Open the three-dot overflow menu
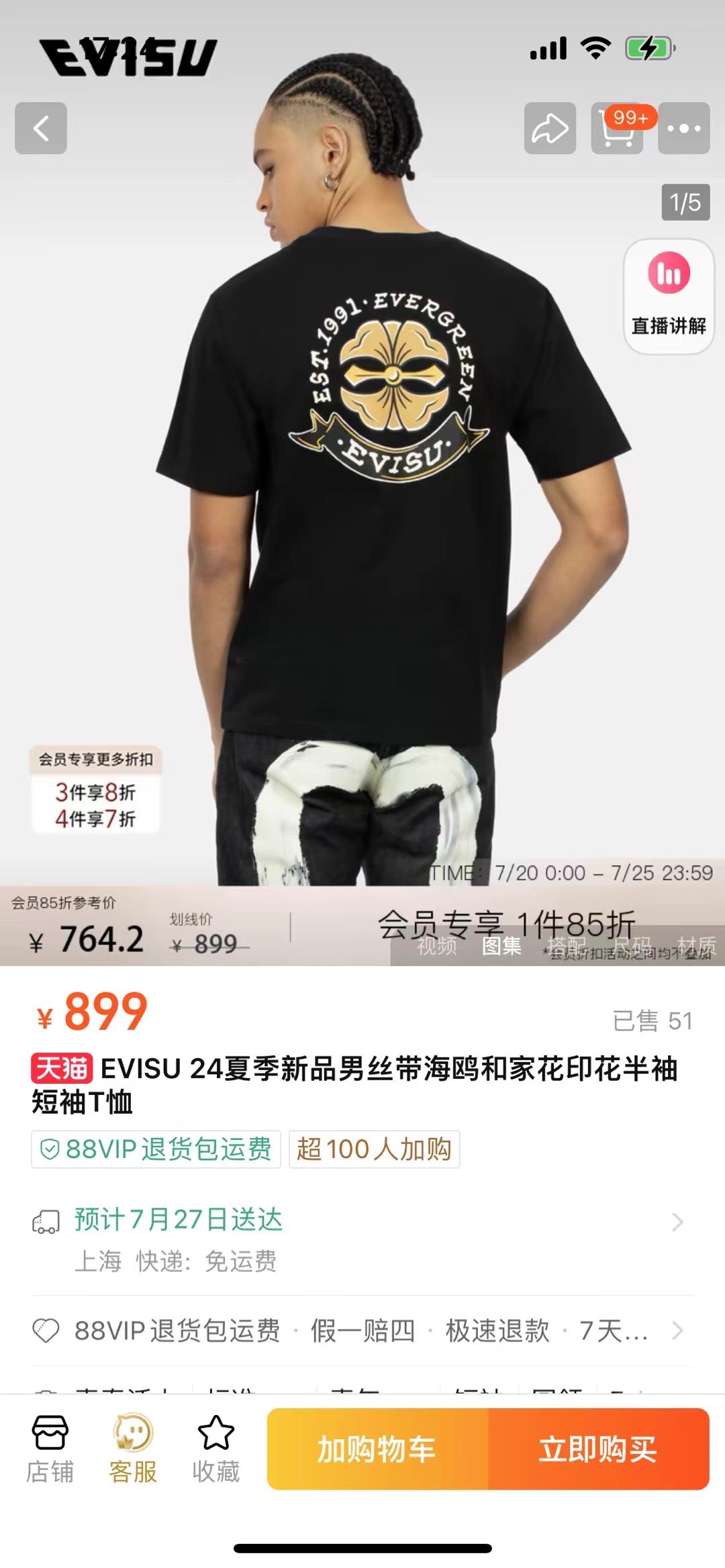Viewport: 725px width, 1568px height. pyautogui.click(x=683, y=128)
